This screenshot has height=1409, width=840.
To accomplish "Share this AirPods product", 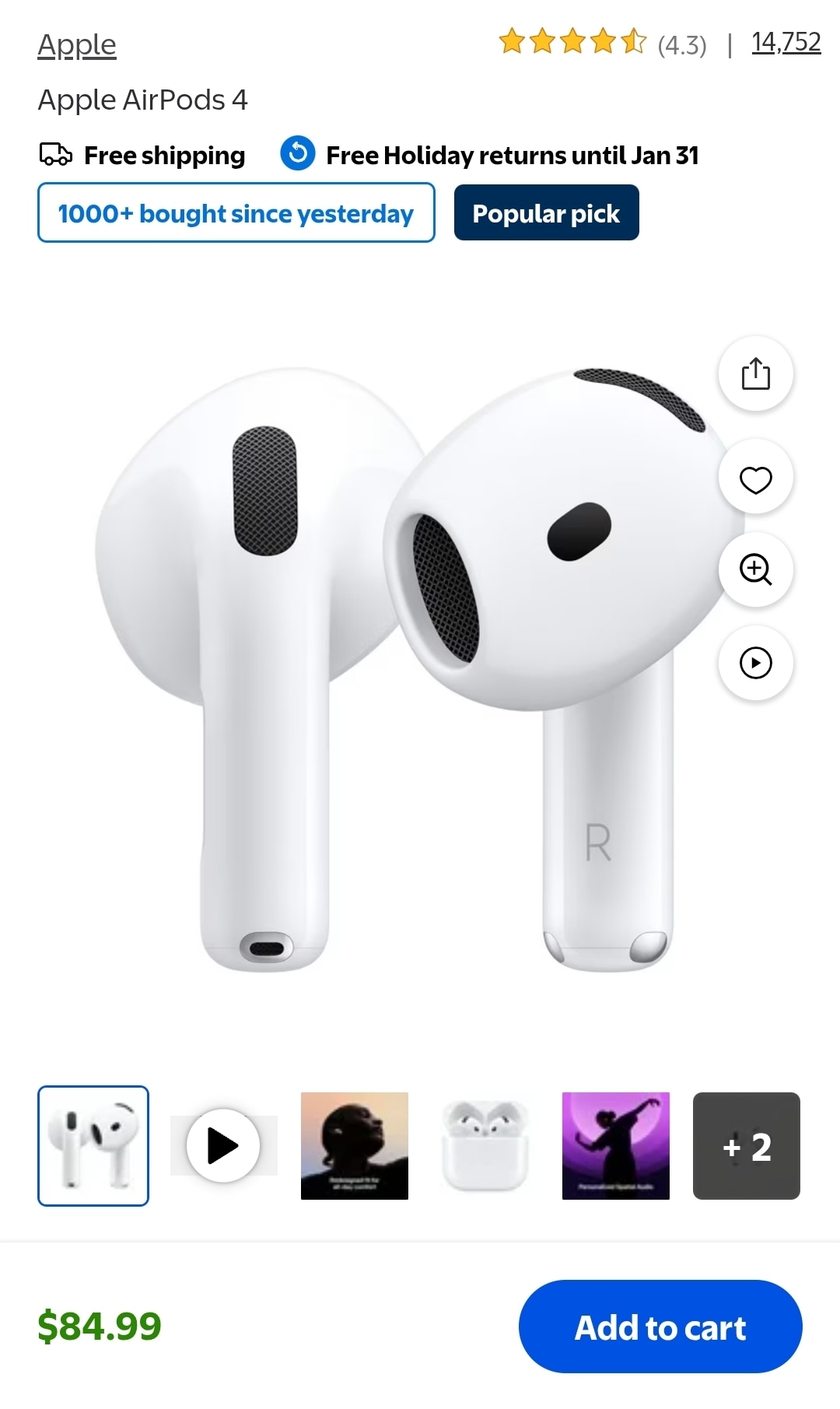I will click(x=755, y=374).
